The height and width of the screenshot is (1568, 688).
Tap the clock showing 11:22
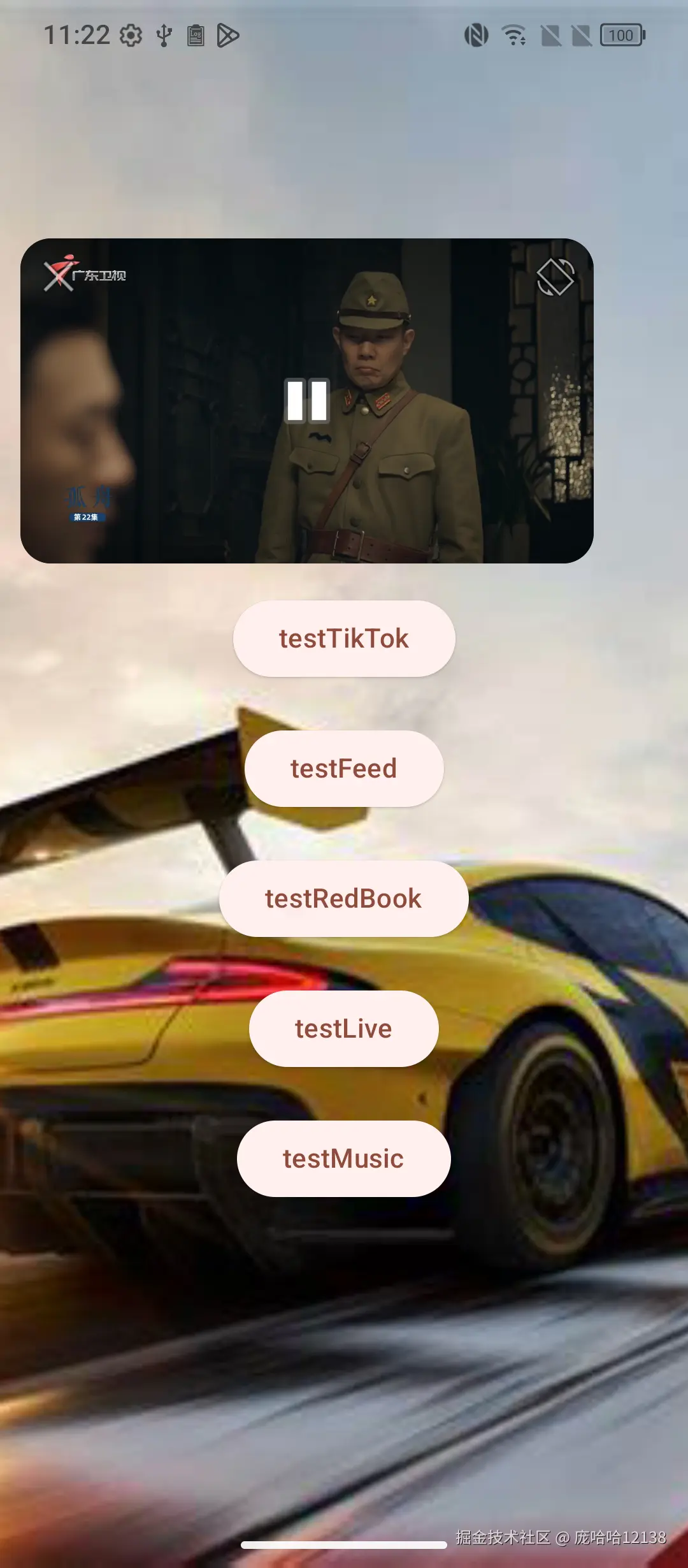coord(76,35)
